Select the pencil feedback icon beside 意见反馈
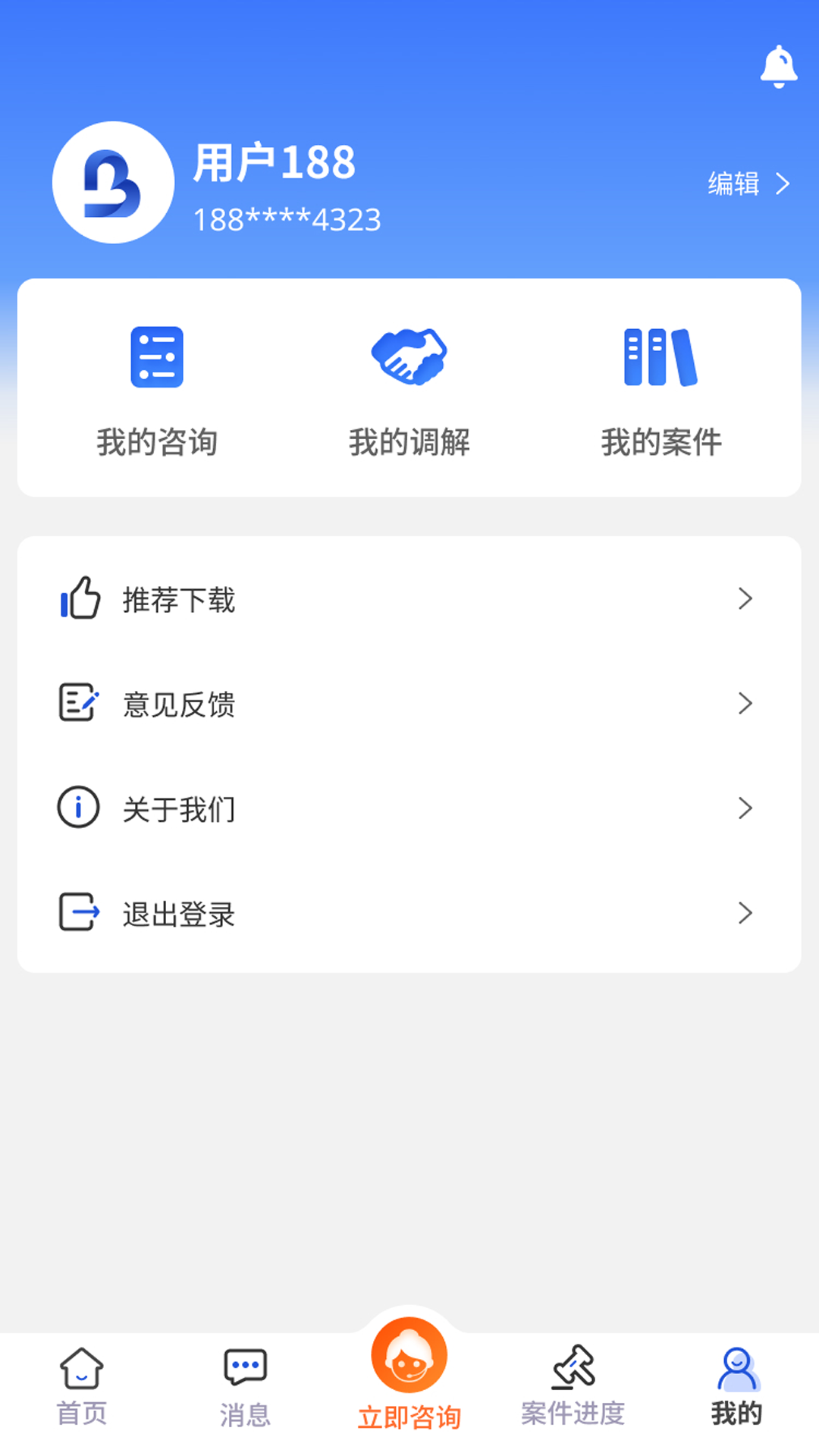This screenshot has width=819, height=1456. [x=77, y=704]
